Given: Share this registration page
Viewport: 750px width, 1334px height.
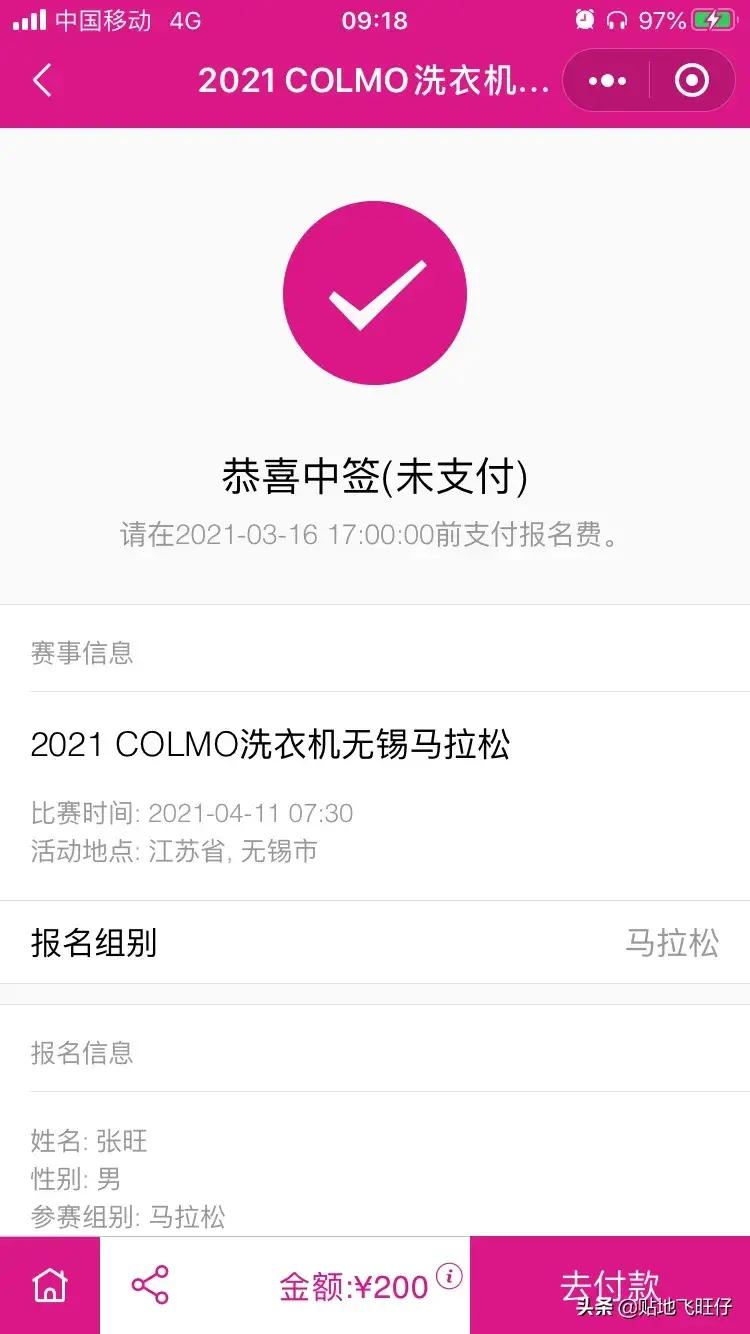Looking at the screenshot, I should (x=150, y=1285).
